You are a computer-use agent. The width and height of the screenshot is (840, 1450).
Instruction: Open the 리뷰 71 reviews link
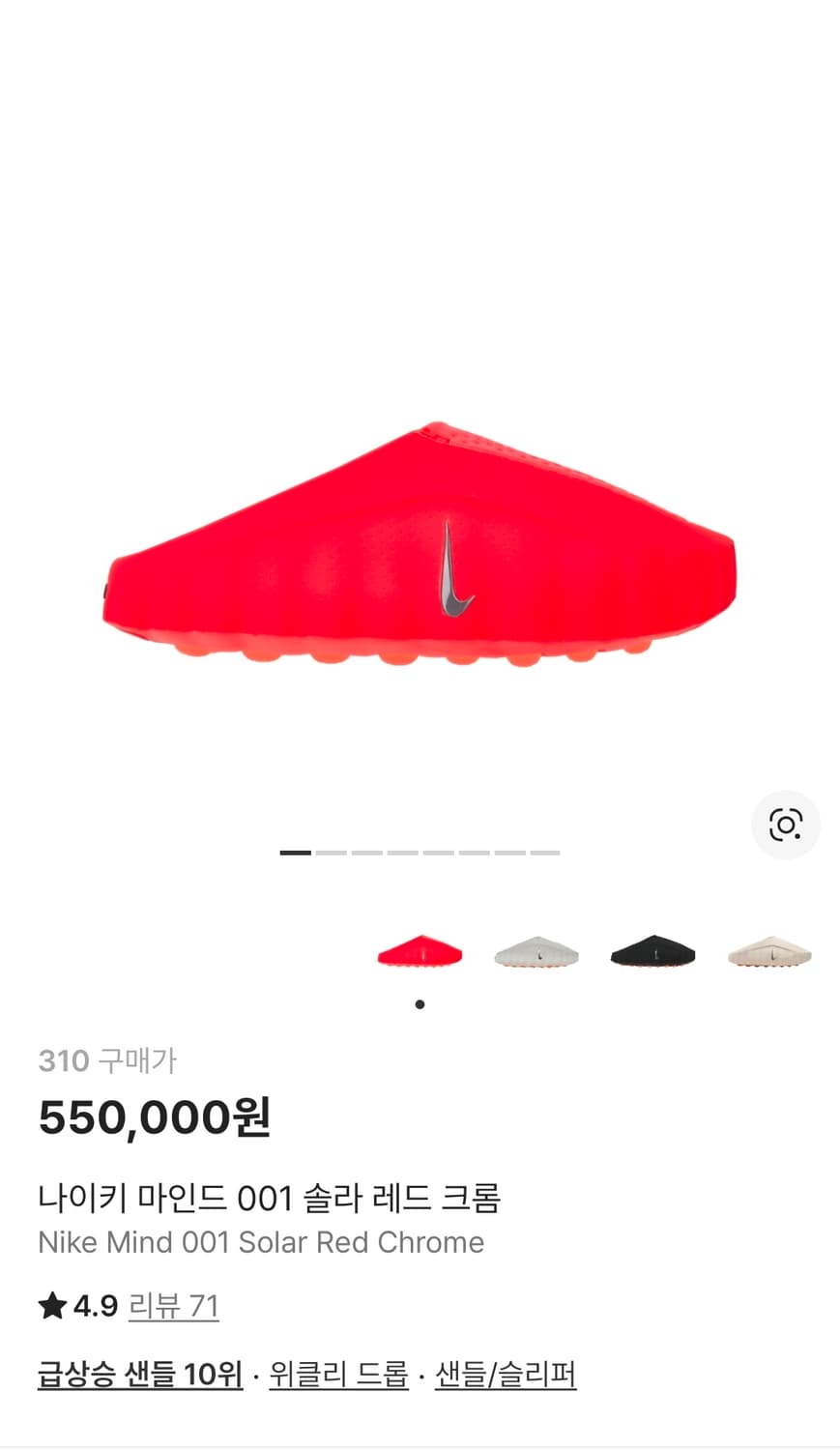pos(174,1306)
